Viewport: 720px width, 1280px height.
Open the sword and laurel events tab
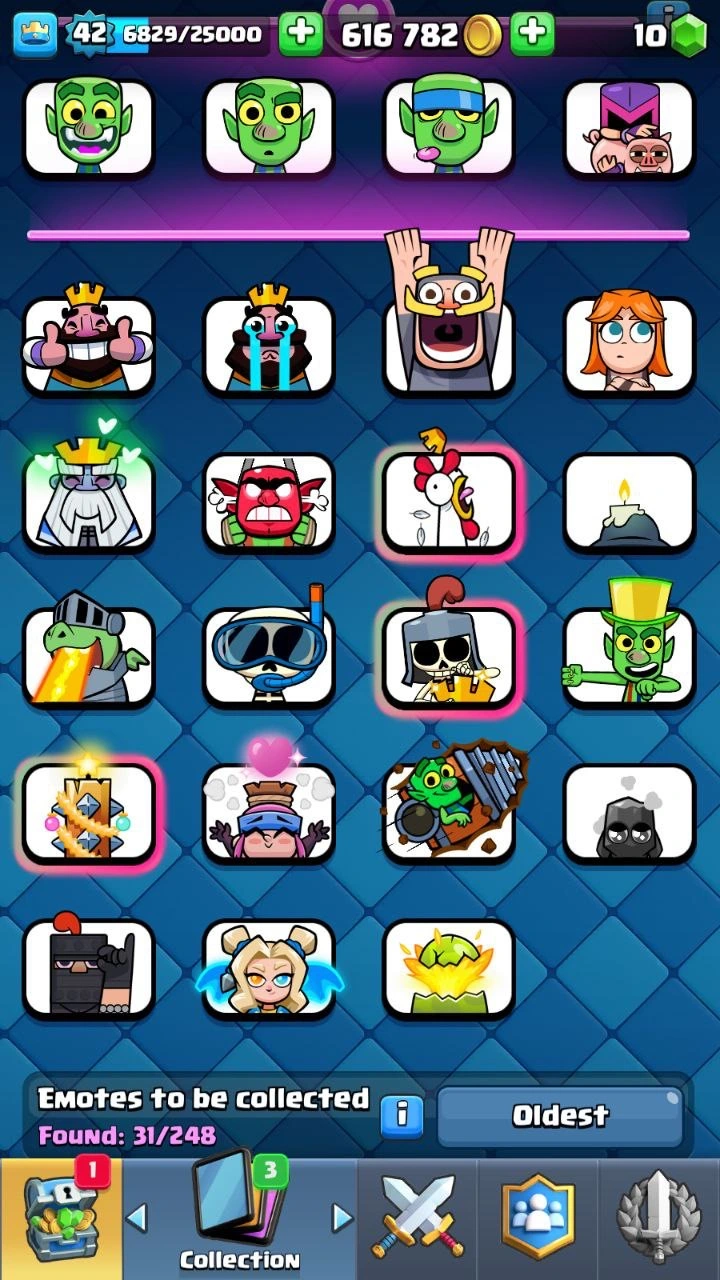659,1219
